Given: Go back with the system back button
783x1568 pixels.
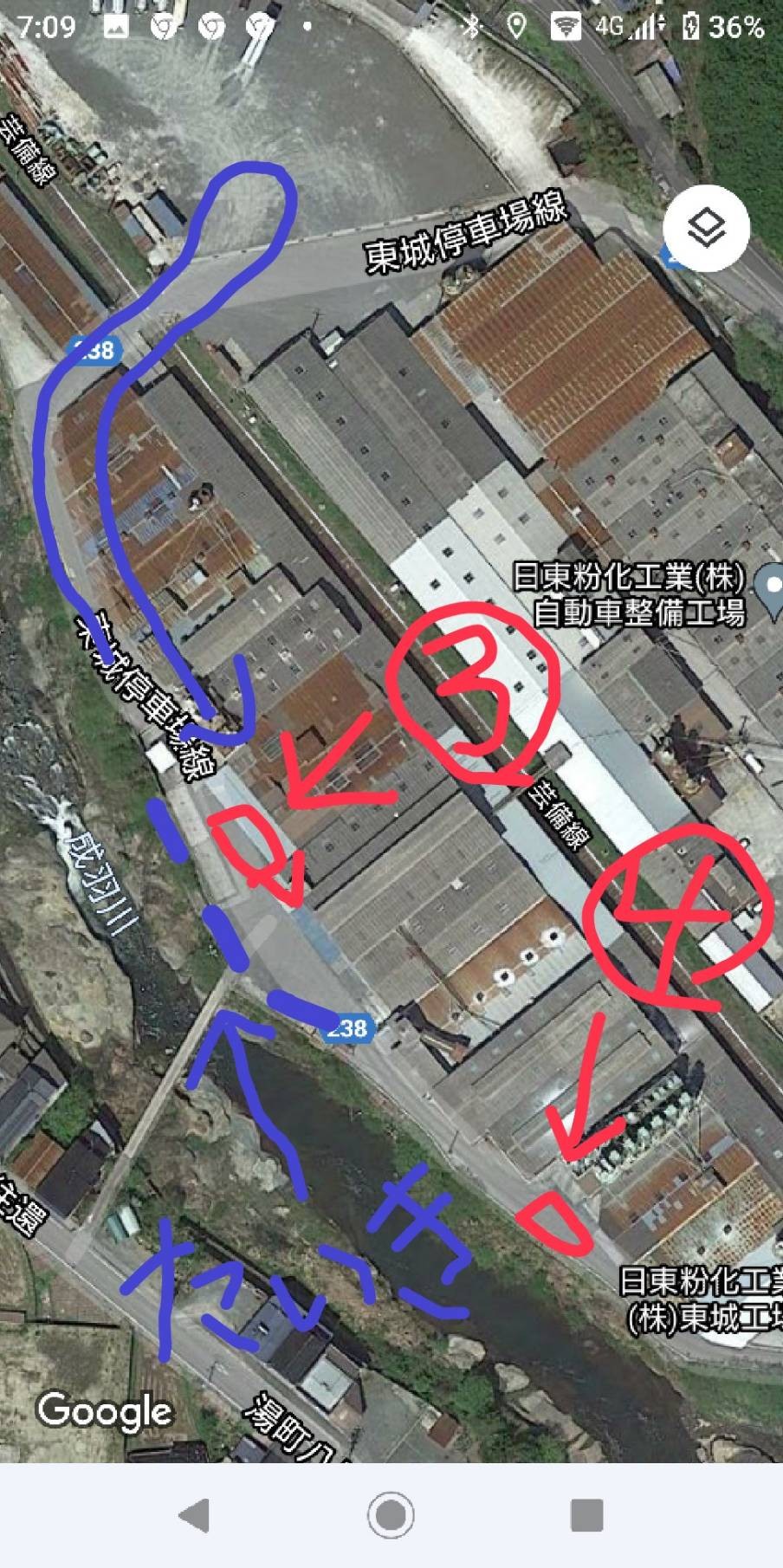Looking at the screenshot, I should click(194, 1515).
